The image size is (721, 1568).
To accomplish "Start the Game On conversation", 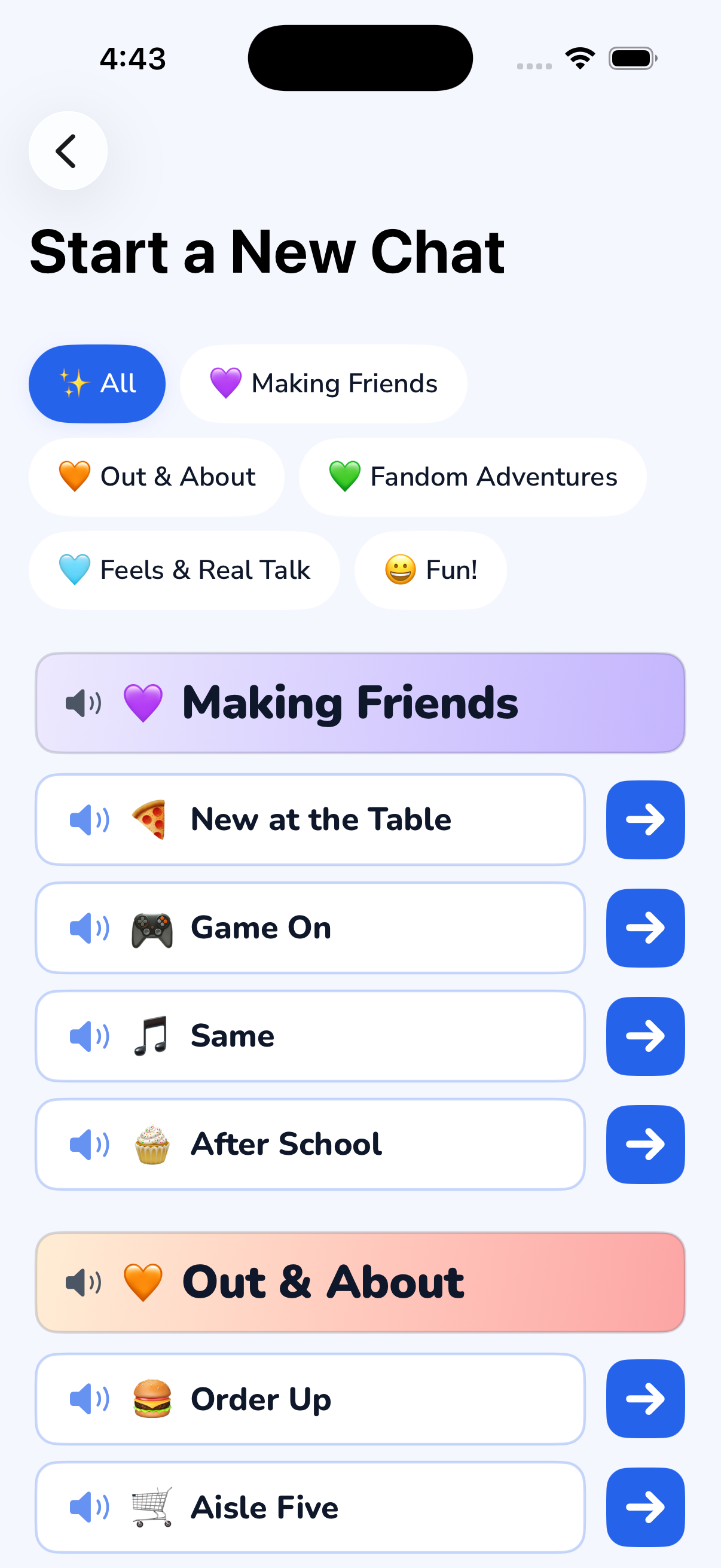I will 645,928.
